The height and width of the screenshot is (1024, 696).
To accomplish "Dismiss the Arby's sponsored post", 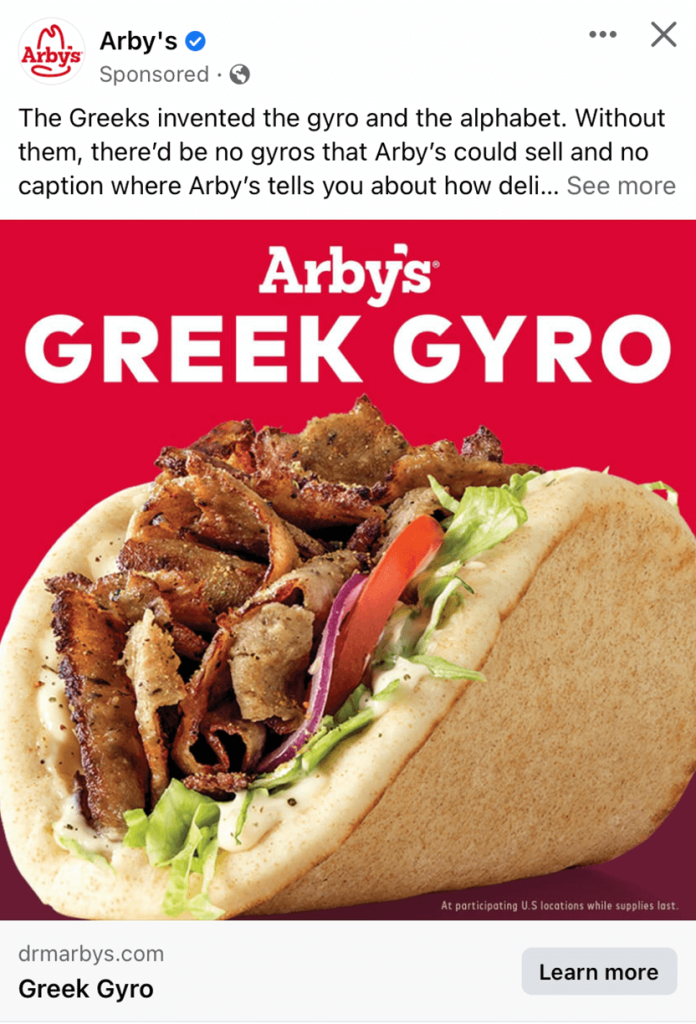I will (x=663, y=35).
